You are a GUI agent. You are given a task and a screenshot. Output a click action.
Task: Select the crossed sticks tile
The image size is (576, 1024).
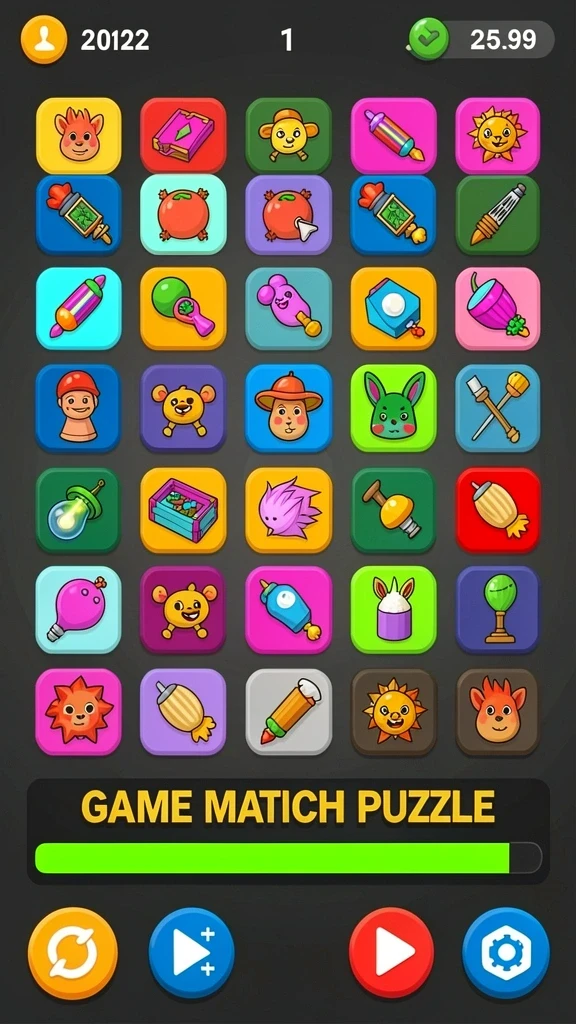(x=498, y=409)
